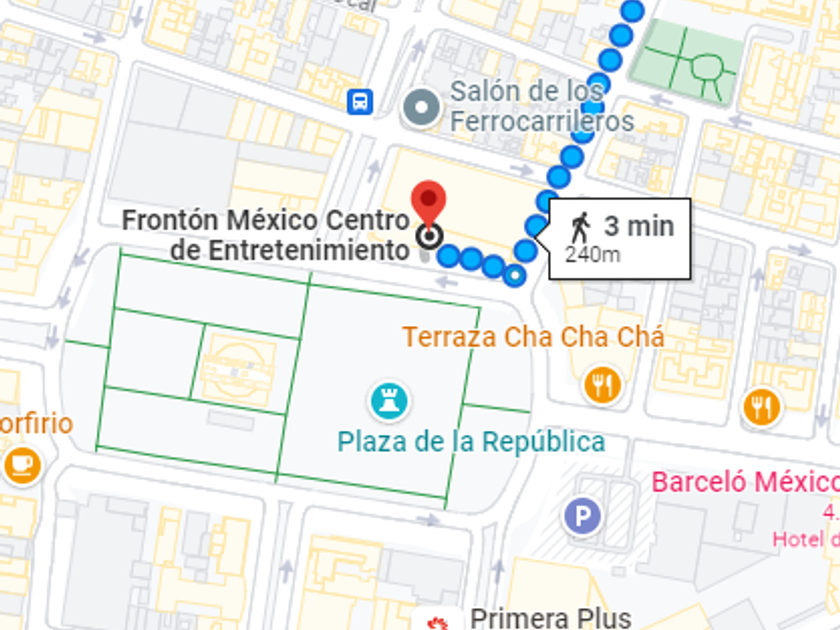Select the Plaza de la República landmark marker
The image size is (840, 630).
click(389, 402)
